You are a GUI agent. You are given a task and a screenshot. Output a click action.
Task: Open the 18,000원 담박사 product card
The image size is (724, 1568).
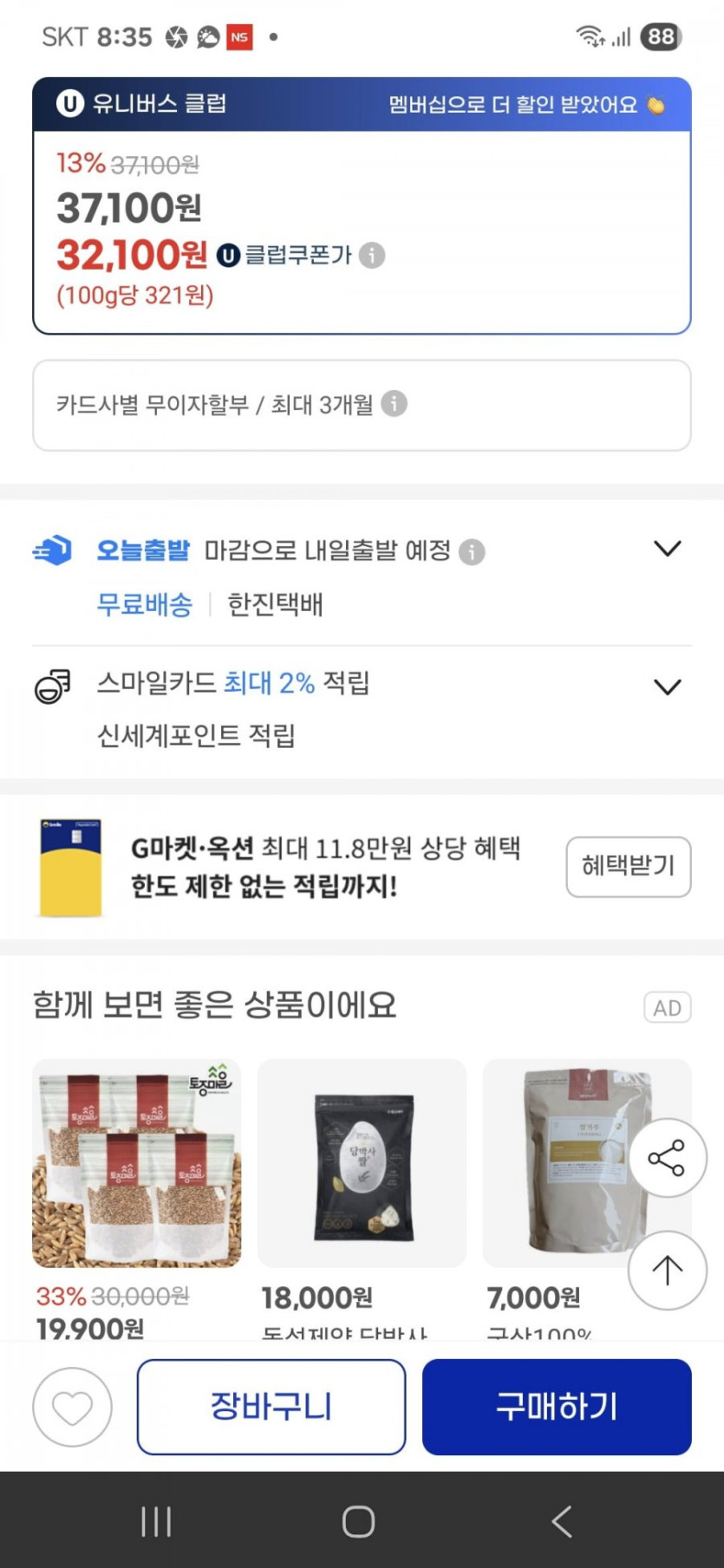click(362, 1163)
